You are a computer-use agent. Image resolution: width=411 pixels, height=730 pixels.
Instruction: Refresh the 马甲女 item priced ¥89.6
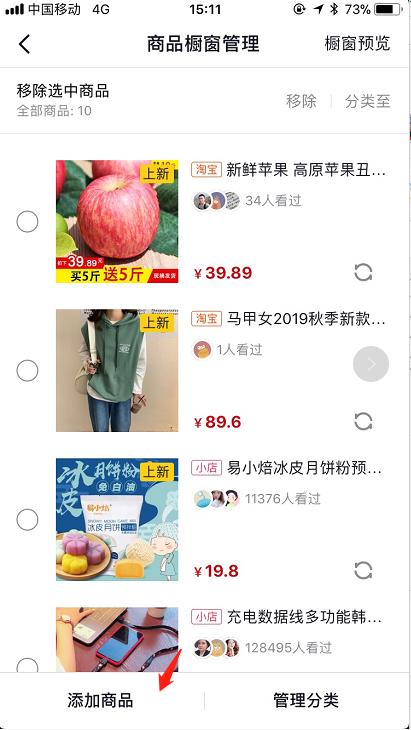point(363,422)
